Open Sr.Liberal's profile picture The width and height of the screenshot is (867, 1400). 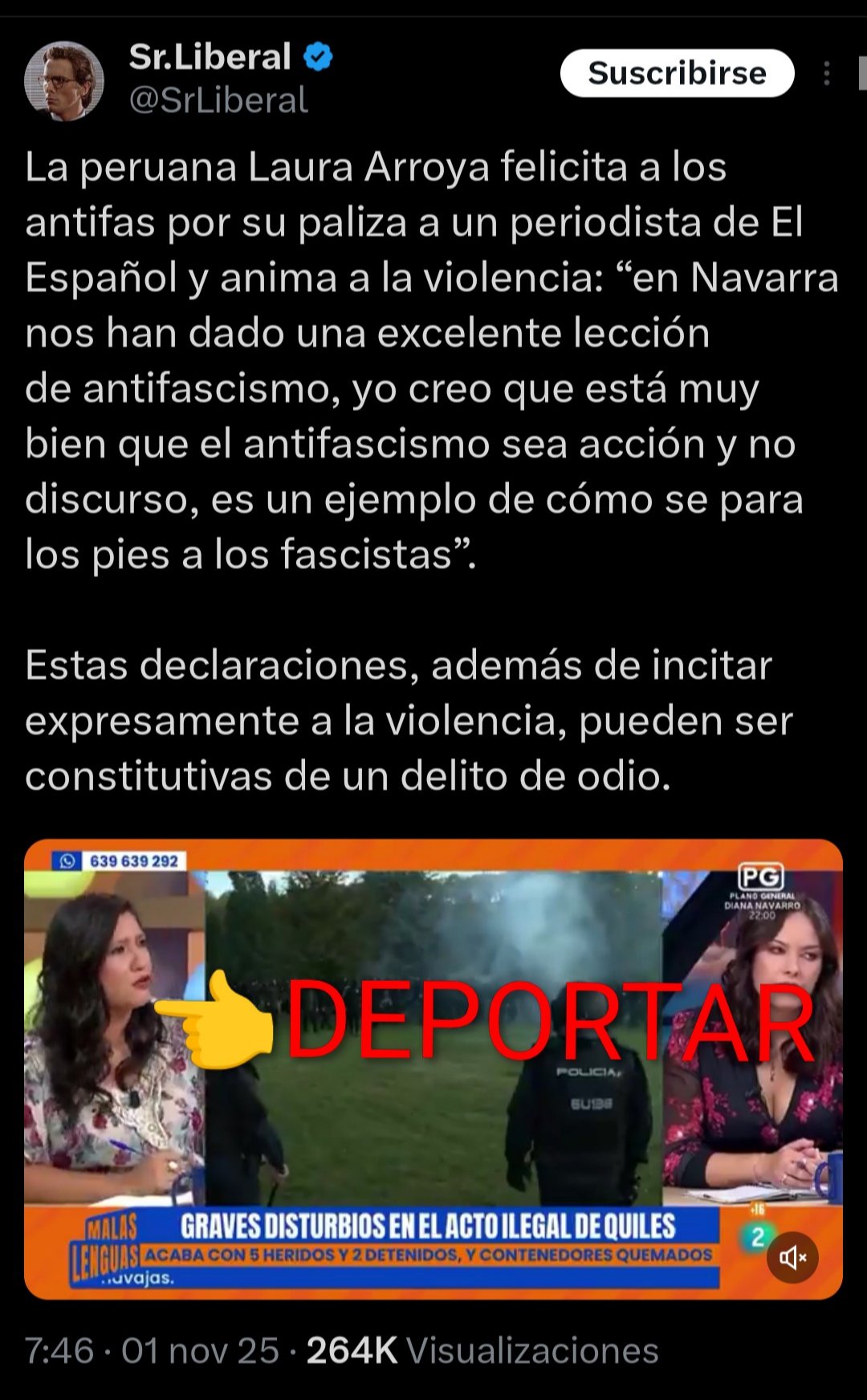pyautogui.click(x=64, y=81)
